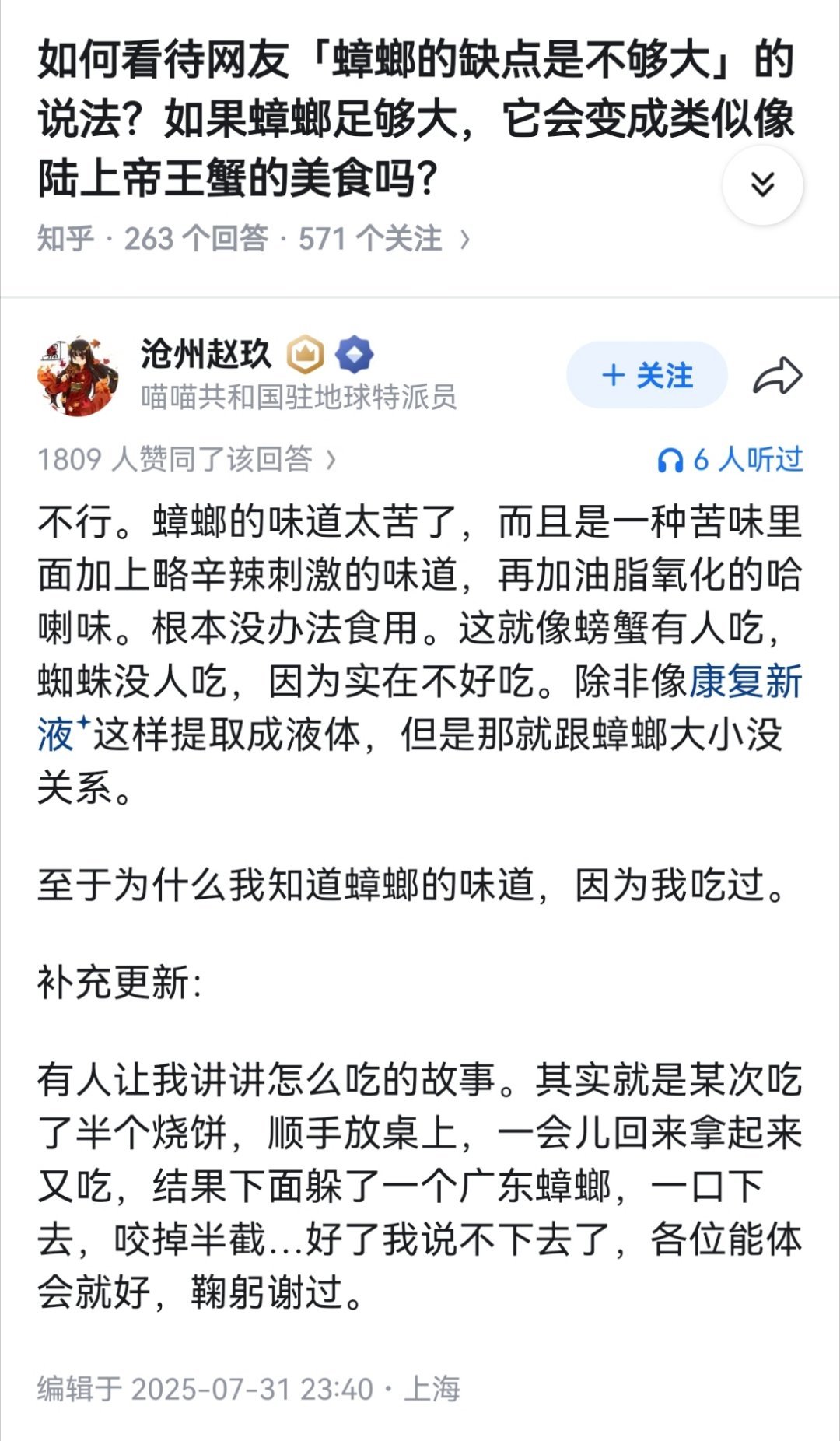Tap the plus symbol inside the 关注 button
This screenshot has height=1441, width=840.
614,374
